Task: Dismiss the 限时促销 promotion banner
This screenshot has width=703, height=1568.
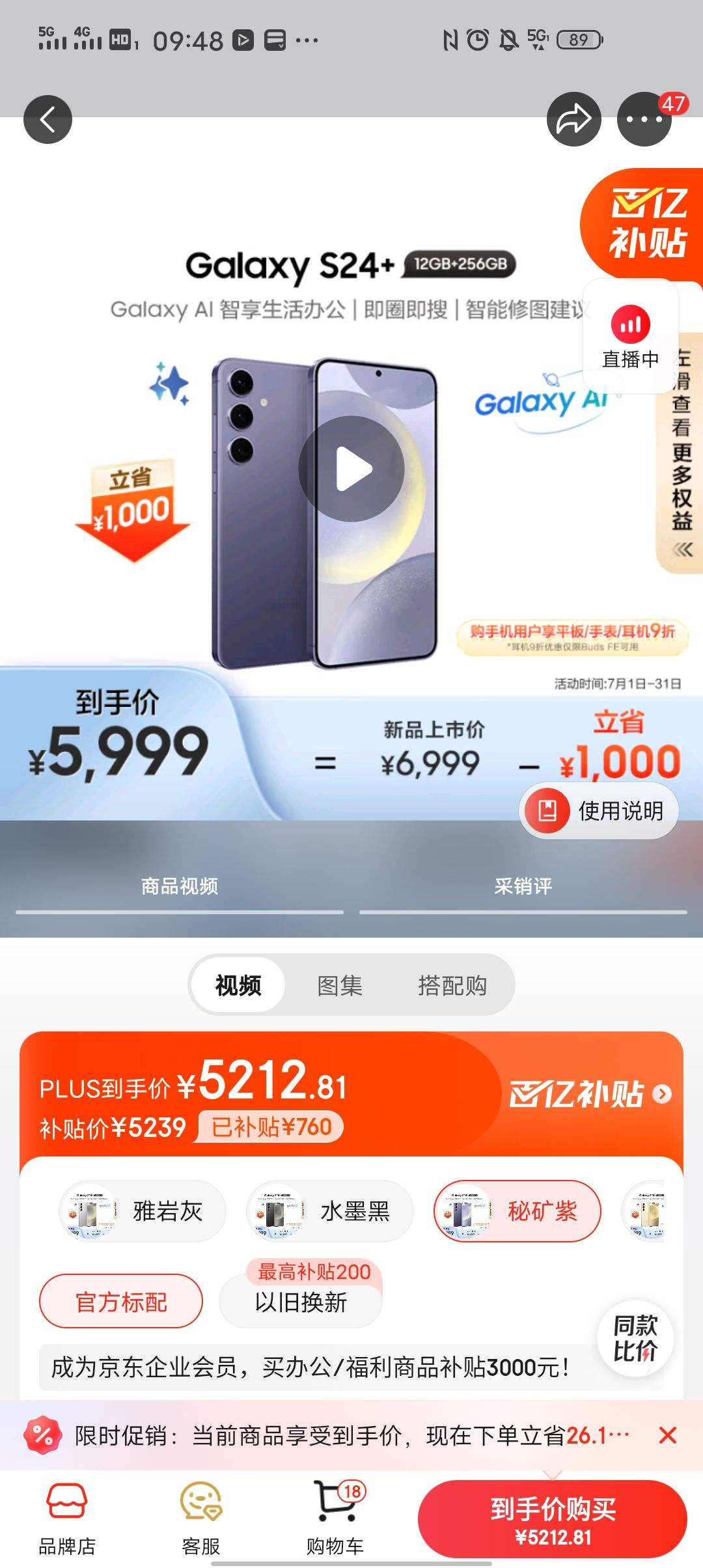Action: pos(667,1435)
